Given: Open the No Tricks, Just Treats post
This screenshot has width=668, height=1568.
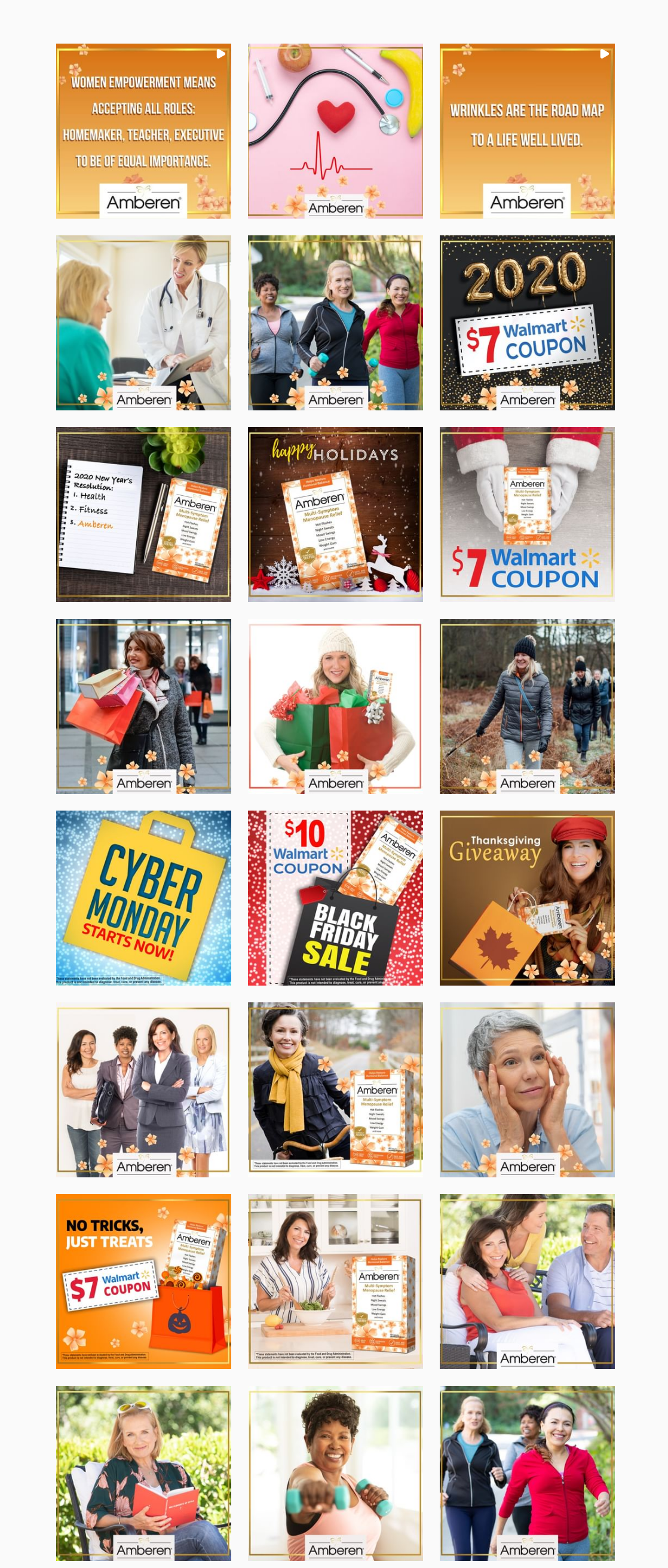Looking at the screenshot, I should coord(143,1281).
